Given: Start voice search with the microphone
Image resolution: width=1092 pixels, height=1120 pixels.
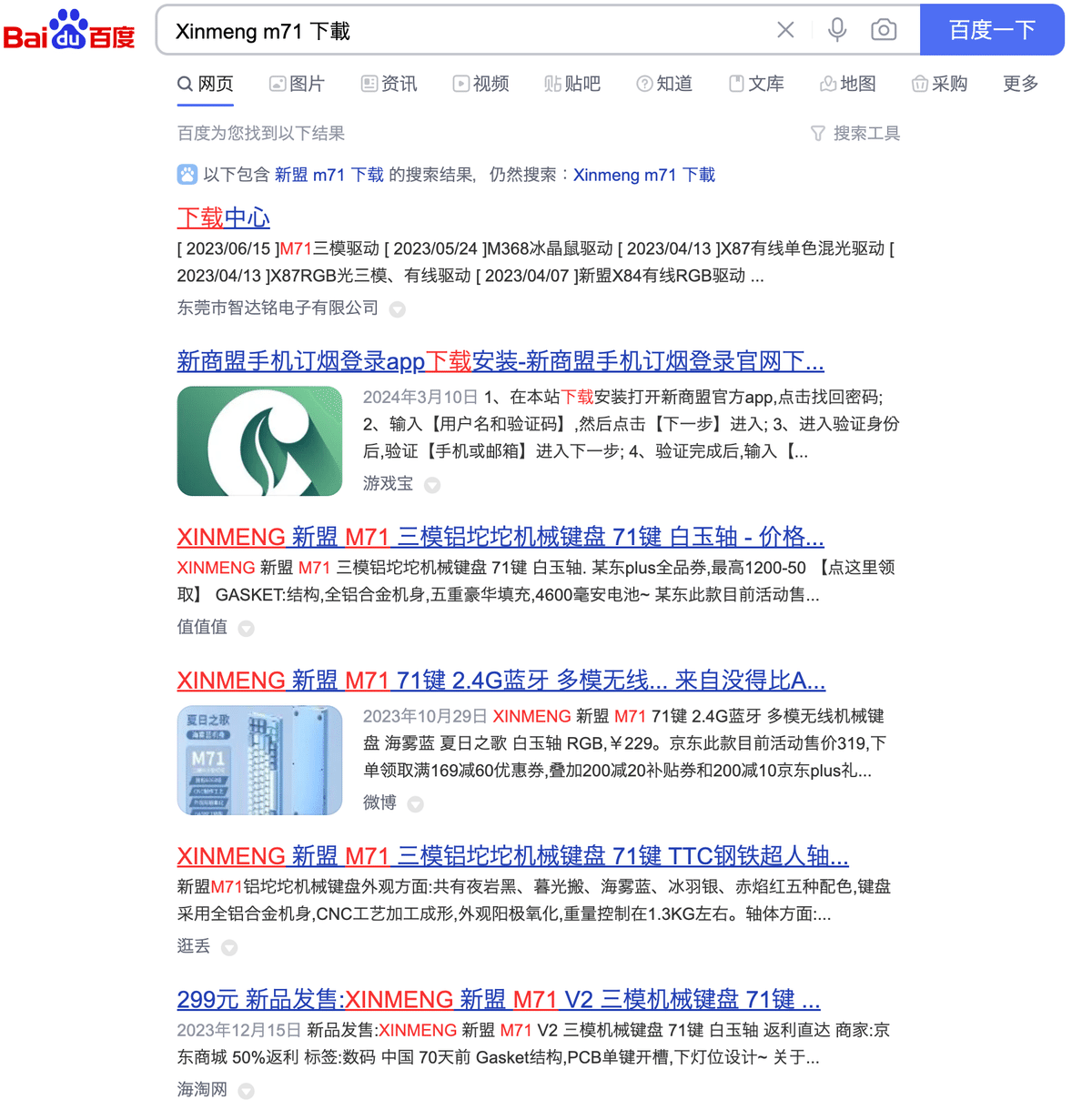Looking at the screenshot, I should pyautogui.click(x=837, y=30).
